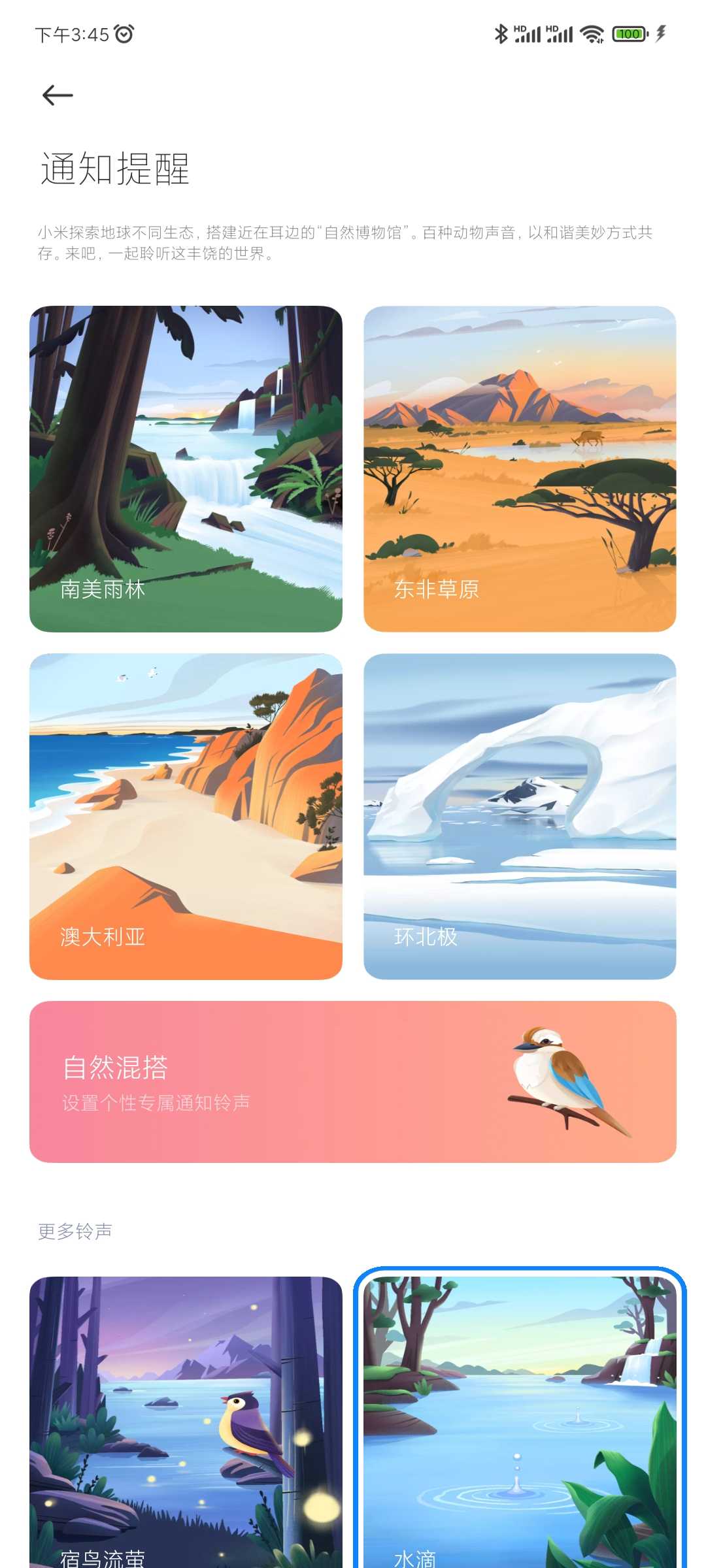Go back using the arrow icon
This screenshot has height=1568, width=706.
tap(58, 95)
